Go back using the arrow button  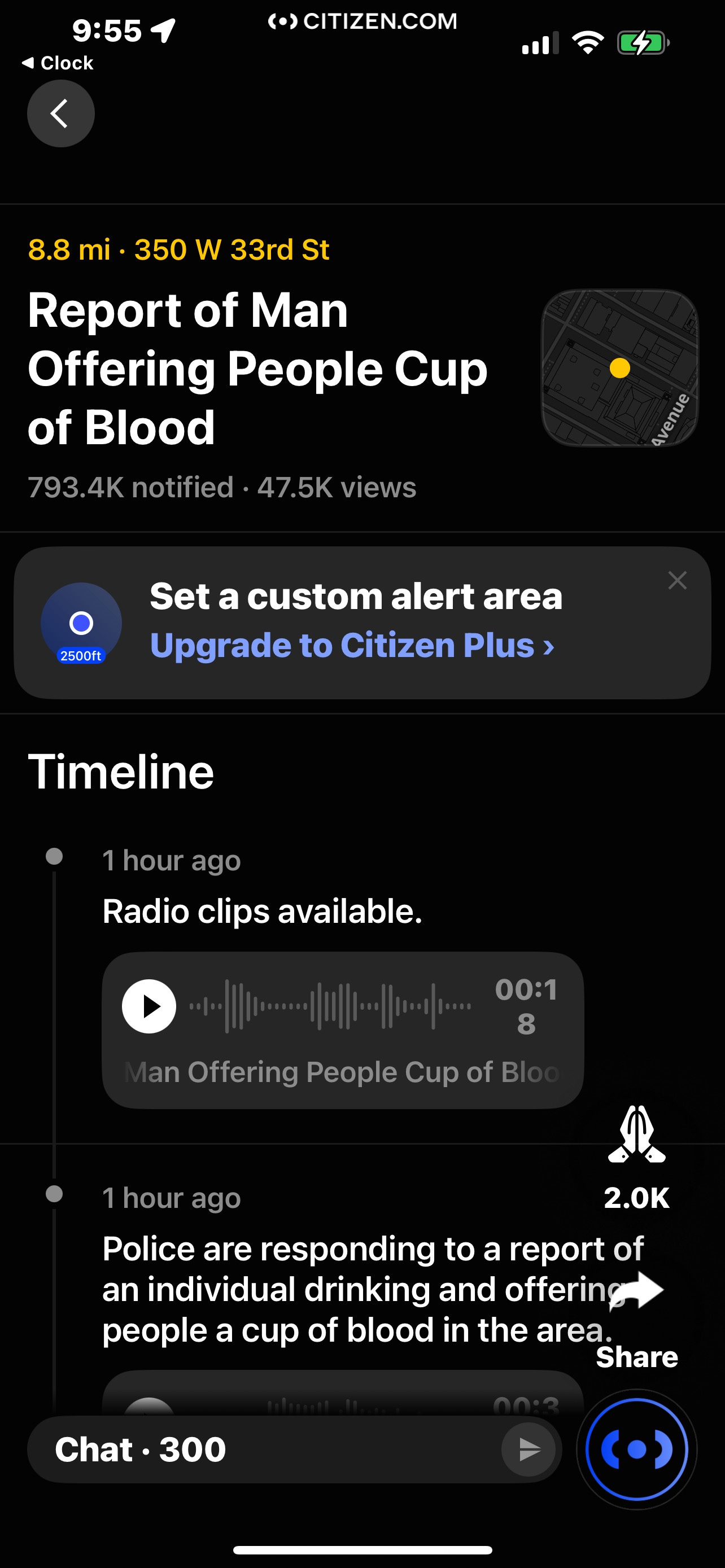coord(61,113)
